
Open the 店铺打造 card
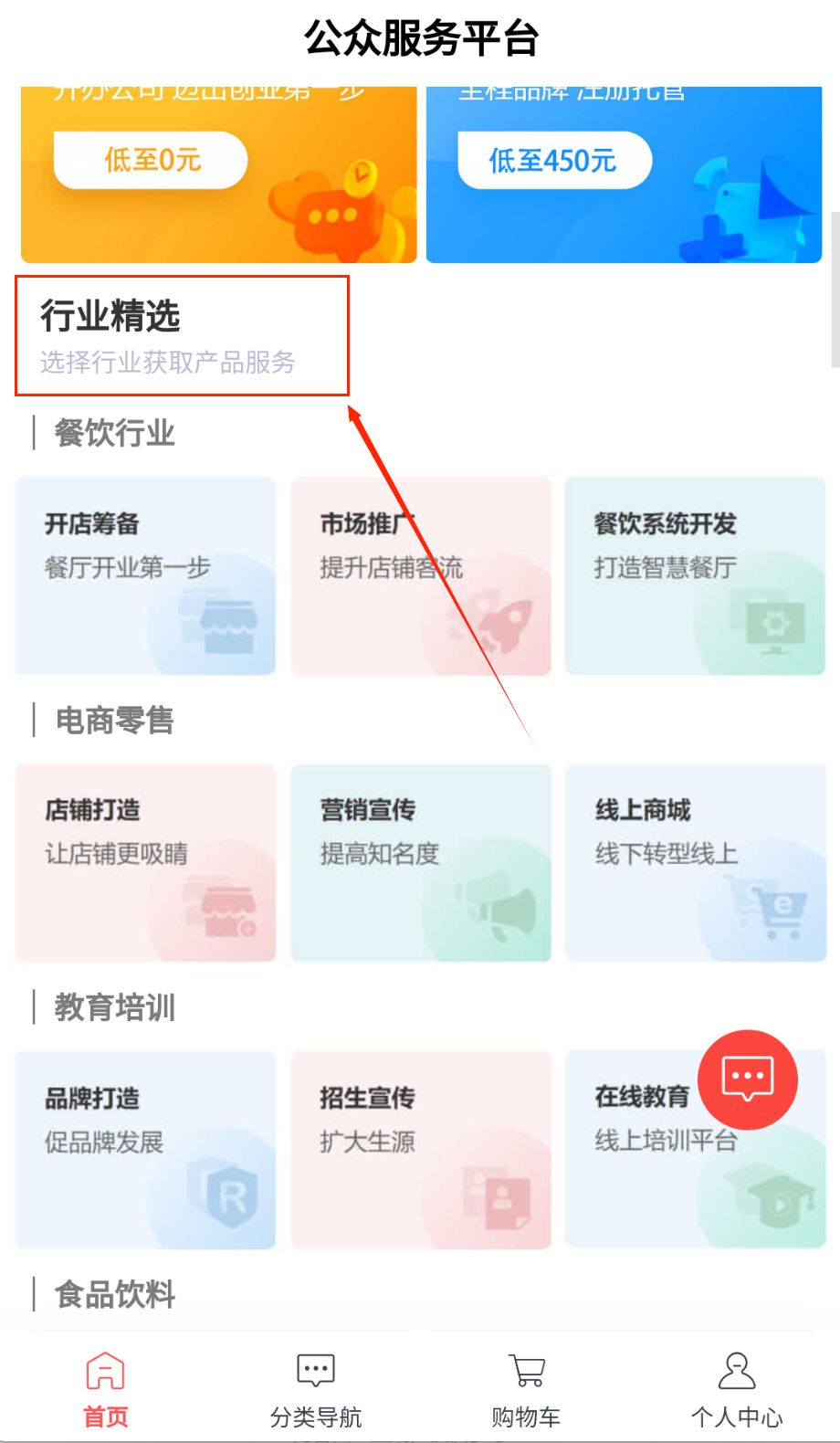(145, 862)
